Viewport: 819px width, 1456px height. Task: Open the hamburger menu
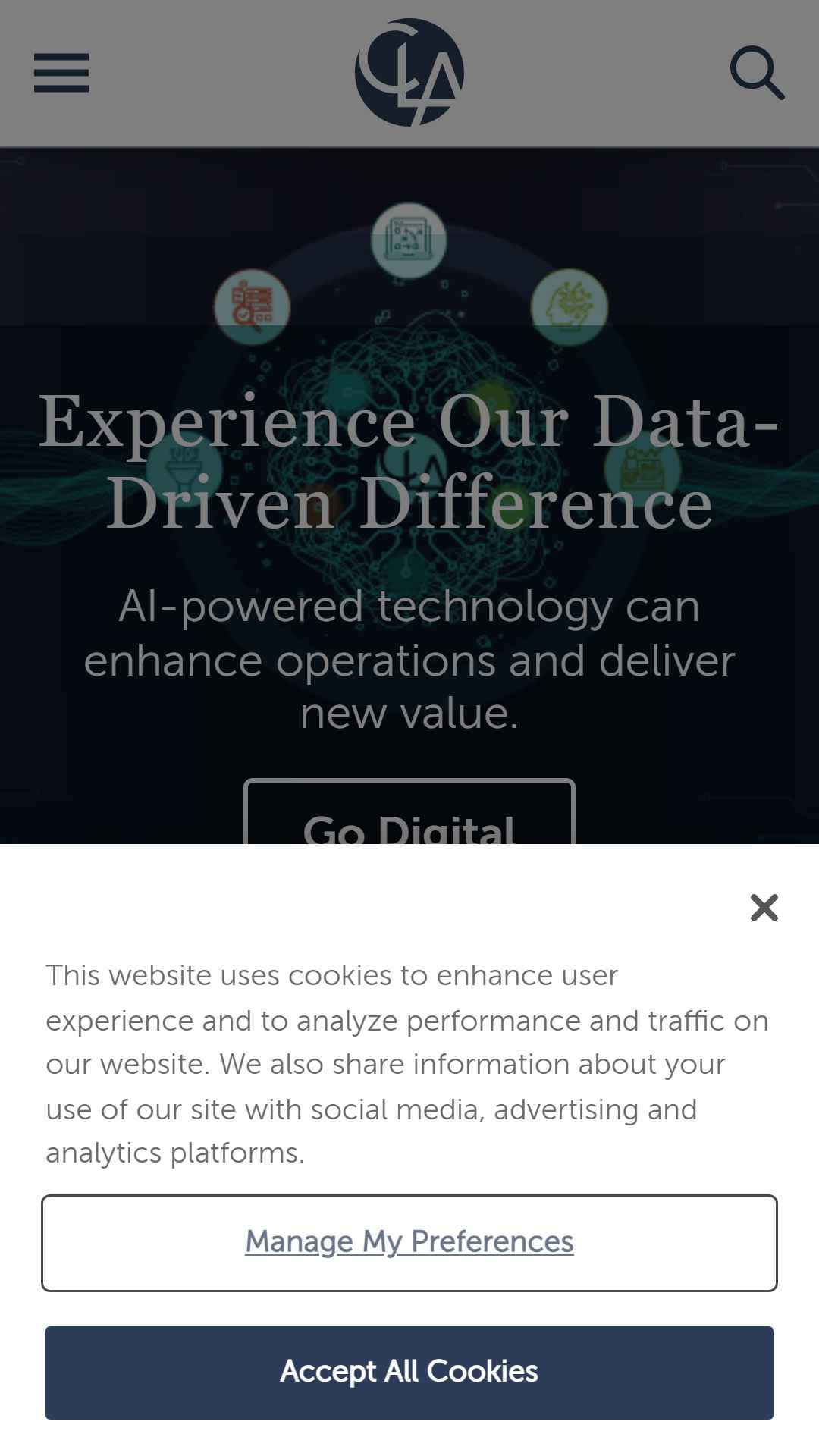[x=61, y=73]
